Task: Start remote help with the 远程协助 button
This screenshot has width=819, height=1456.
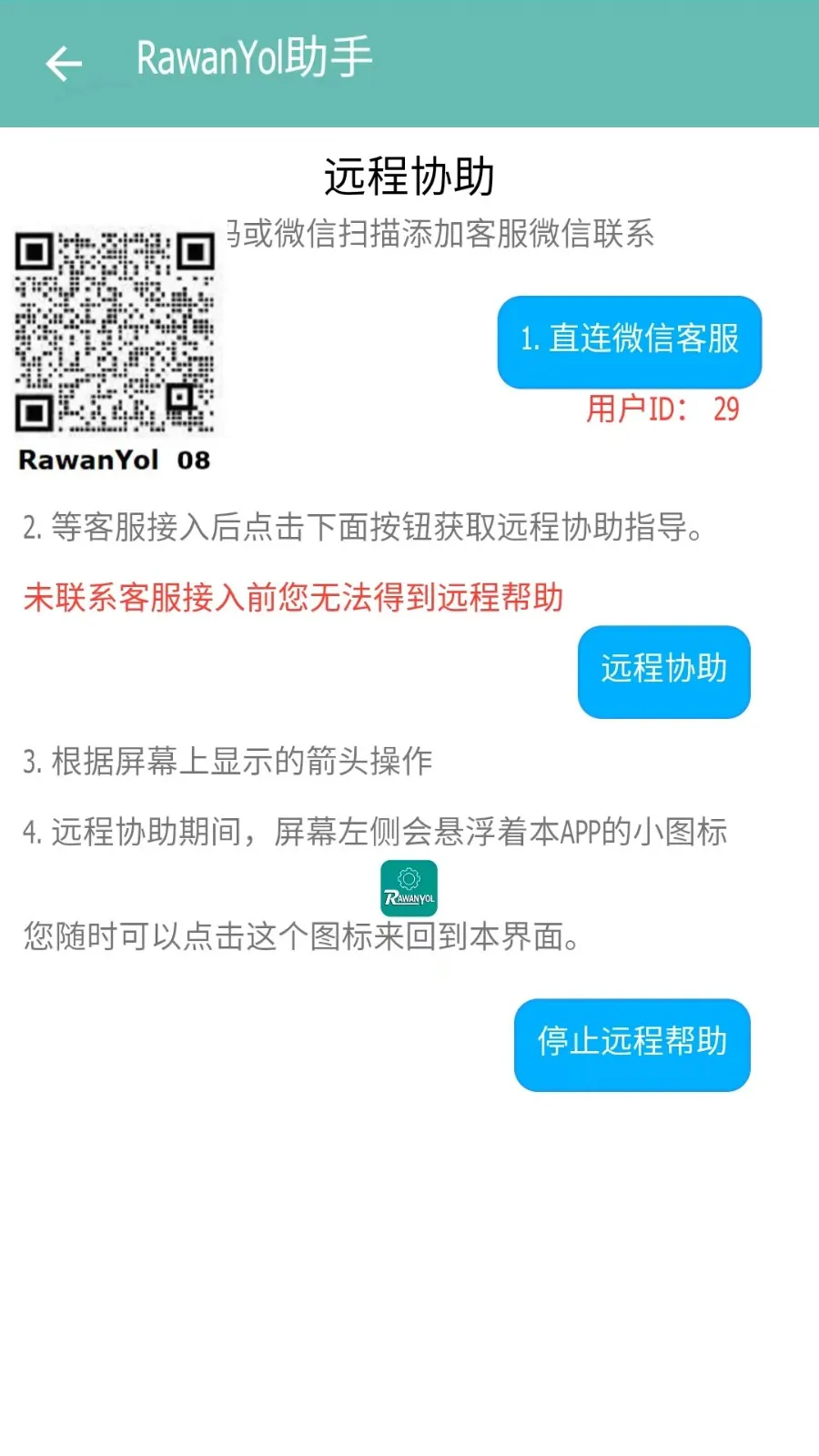Action: pyautogui.click(x=663, y=671)
